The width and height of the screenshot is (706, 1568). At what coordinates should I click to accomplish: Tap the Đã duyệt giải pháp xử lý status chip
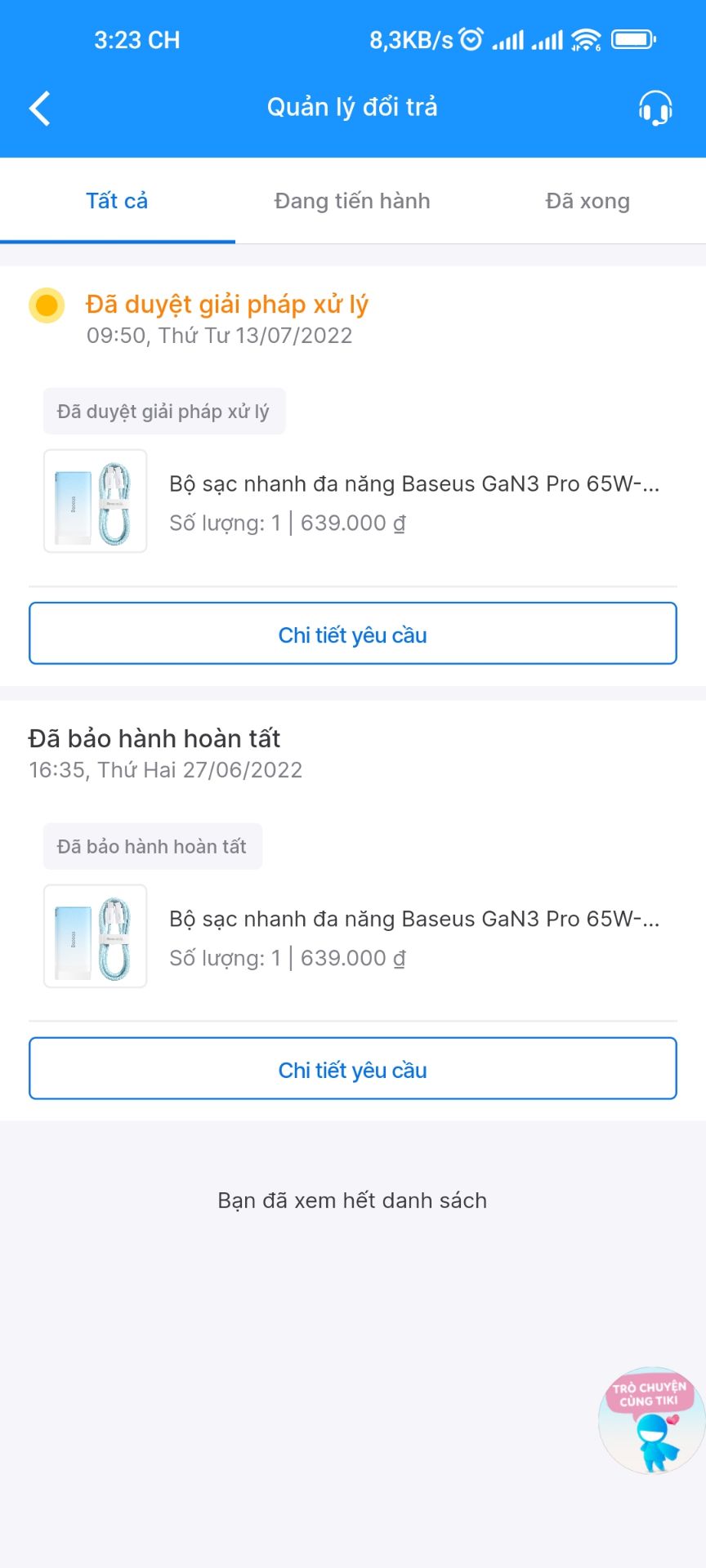[164, 411]
